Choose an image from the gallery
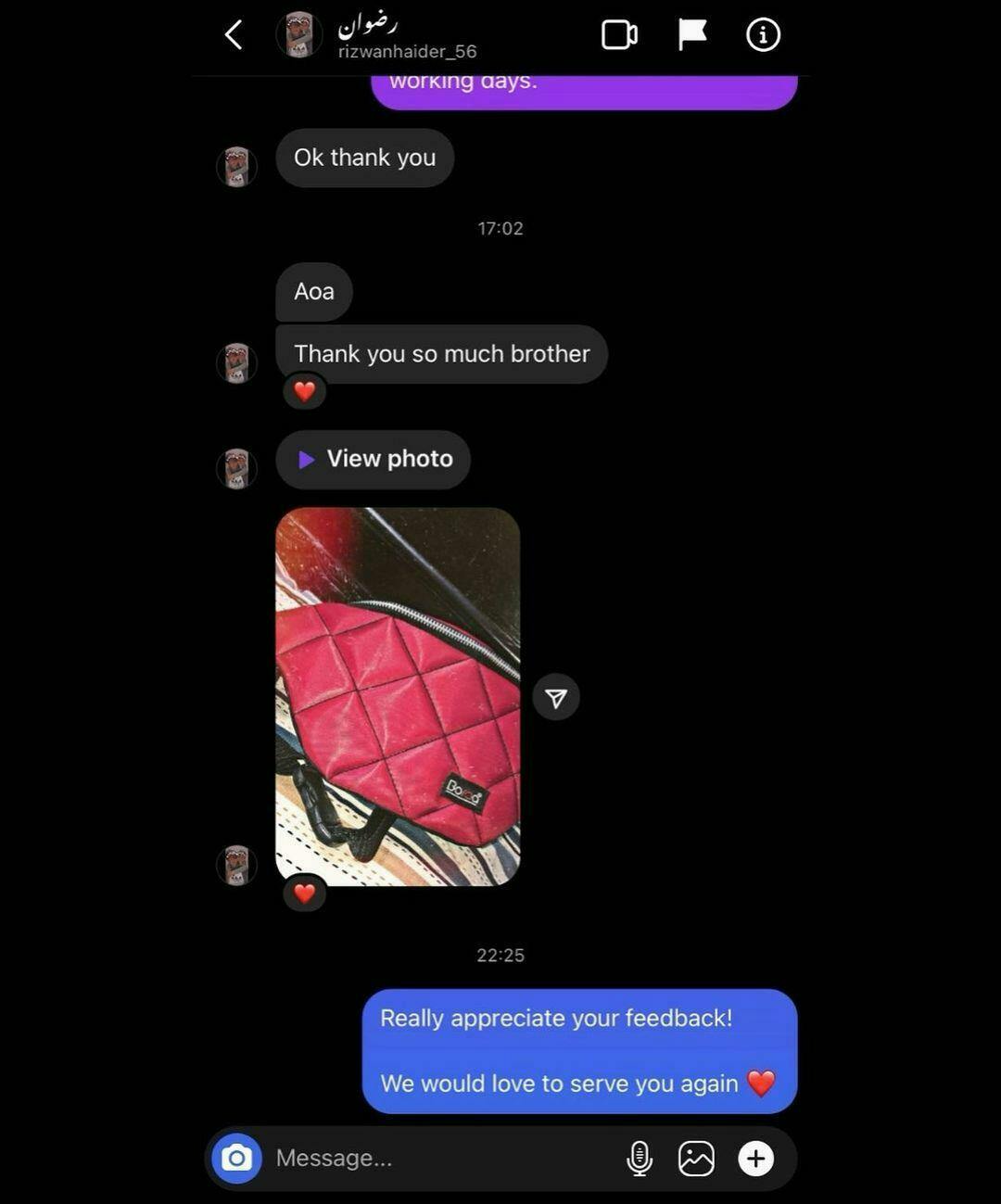The height and width of the screenshot is (1204, 1001). point(696,1158)
